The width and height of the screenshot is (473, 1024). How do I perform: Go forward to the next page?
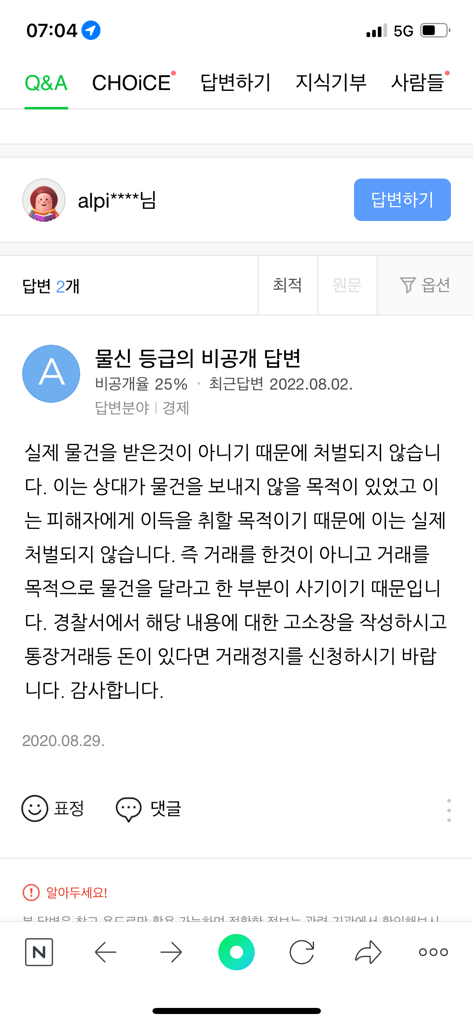coord(171,953)
